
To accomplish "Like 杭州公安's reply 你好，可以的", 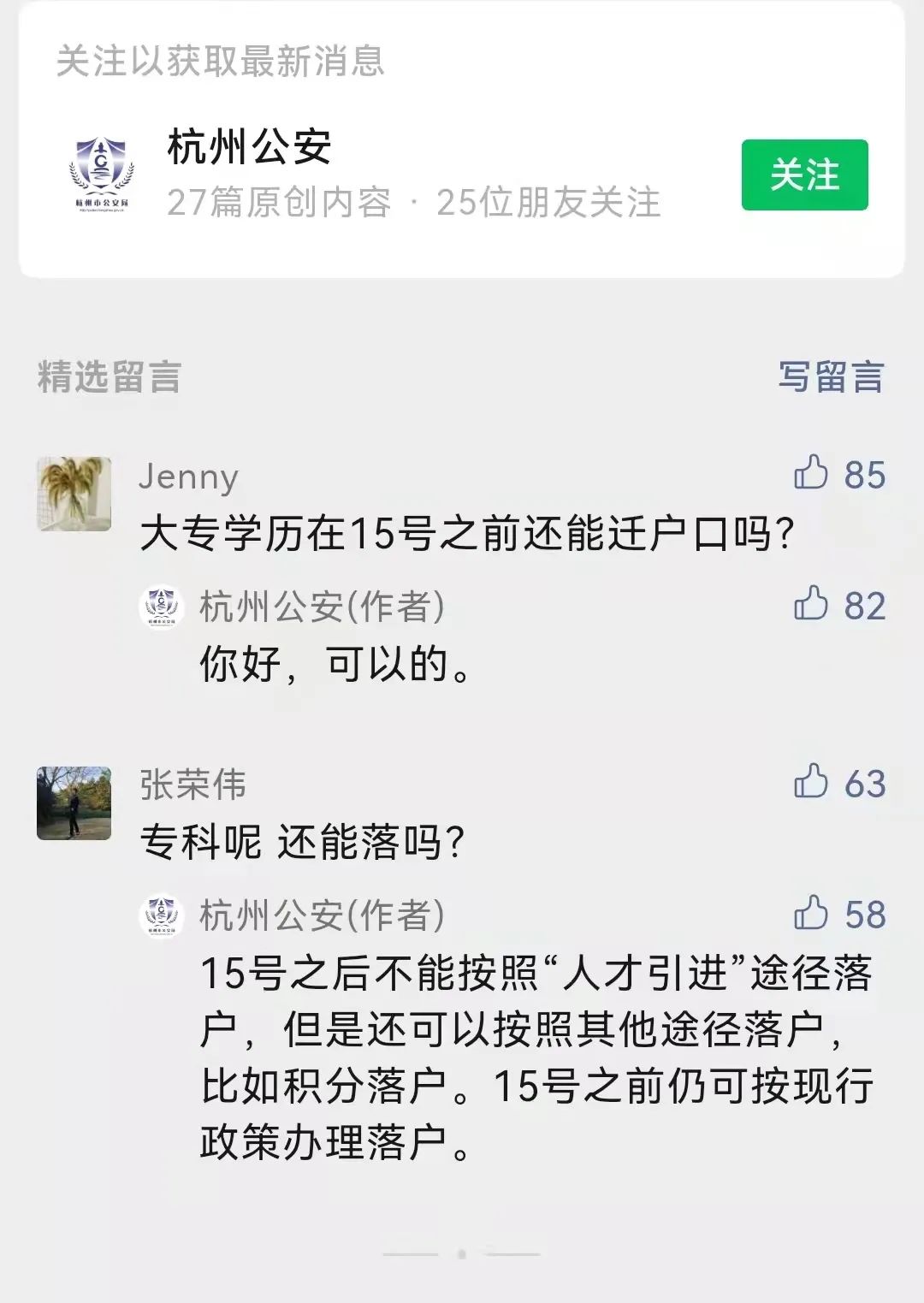I will coord(811,604).
